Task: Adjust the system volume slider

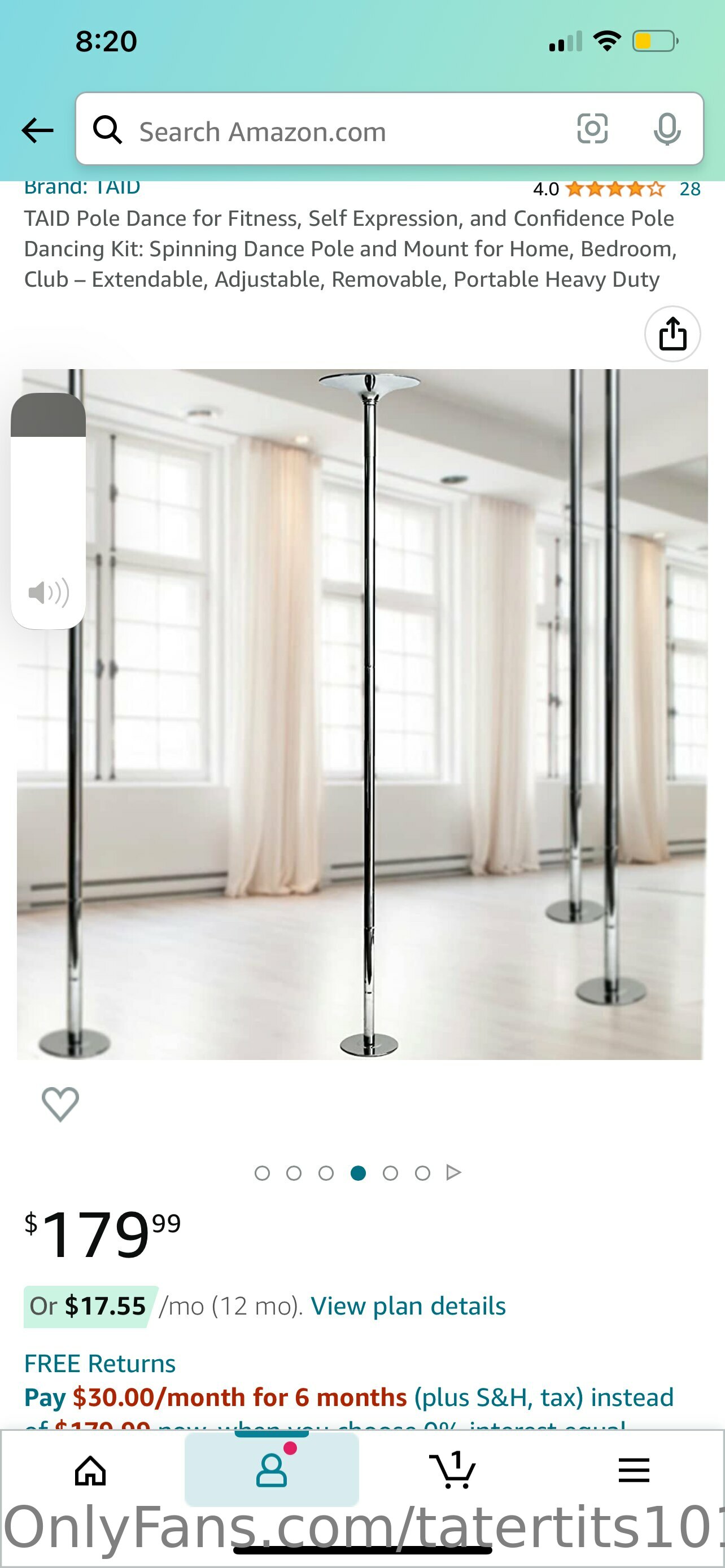Action: [48, 511]
